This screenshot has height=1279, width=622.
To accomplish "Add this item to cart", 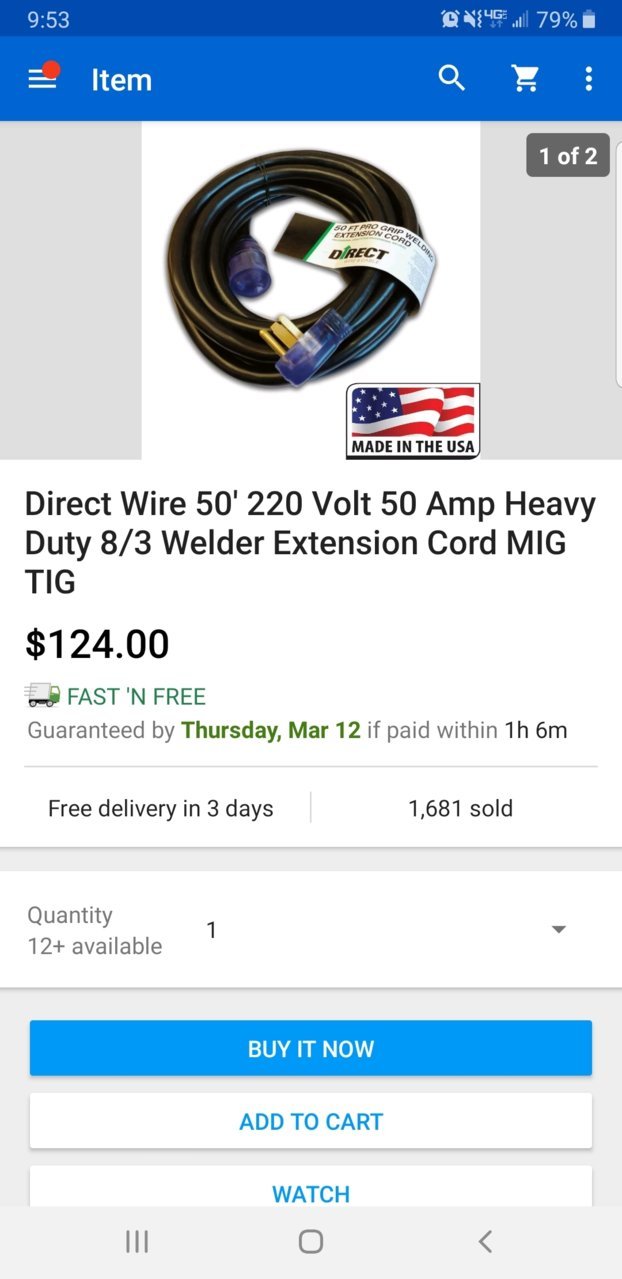I will pos(311,1121).
